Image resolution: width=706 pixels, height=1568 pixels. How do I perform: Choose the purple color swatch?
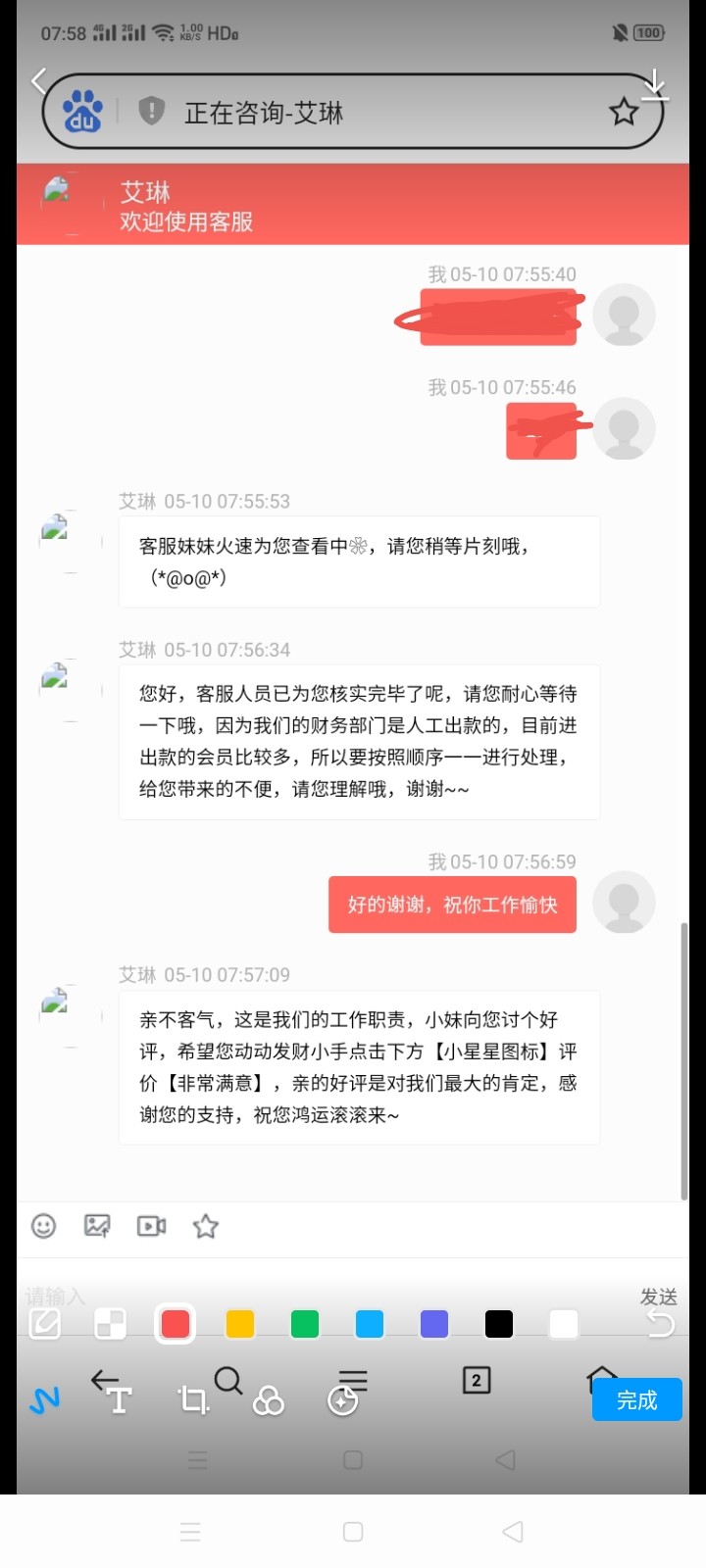(x=434, y=1324)
